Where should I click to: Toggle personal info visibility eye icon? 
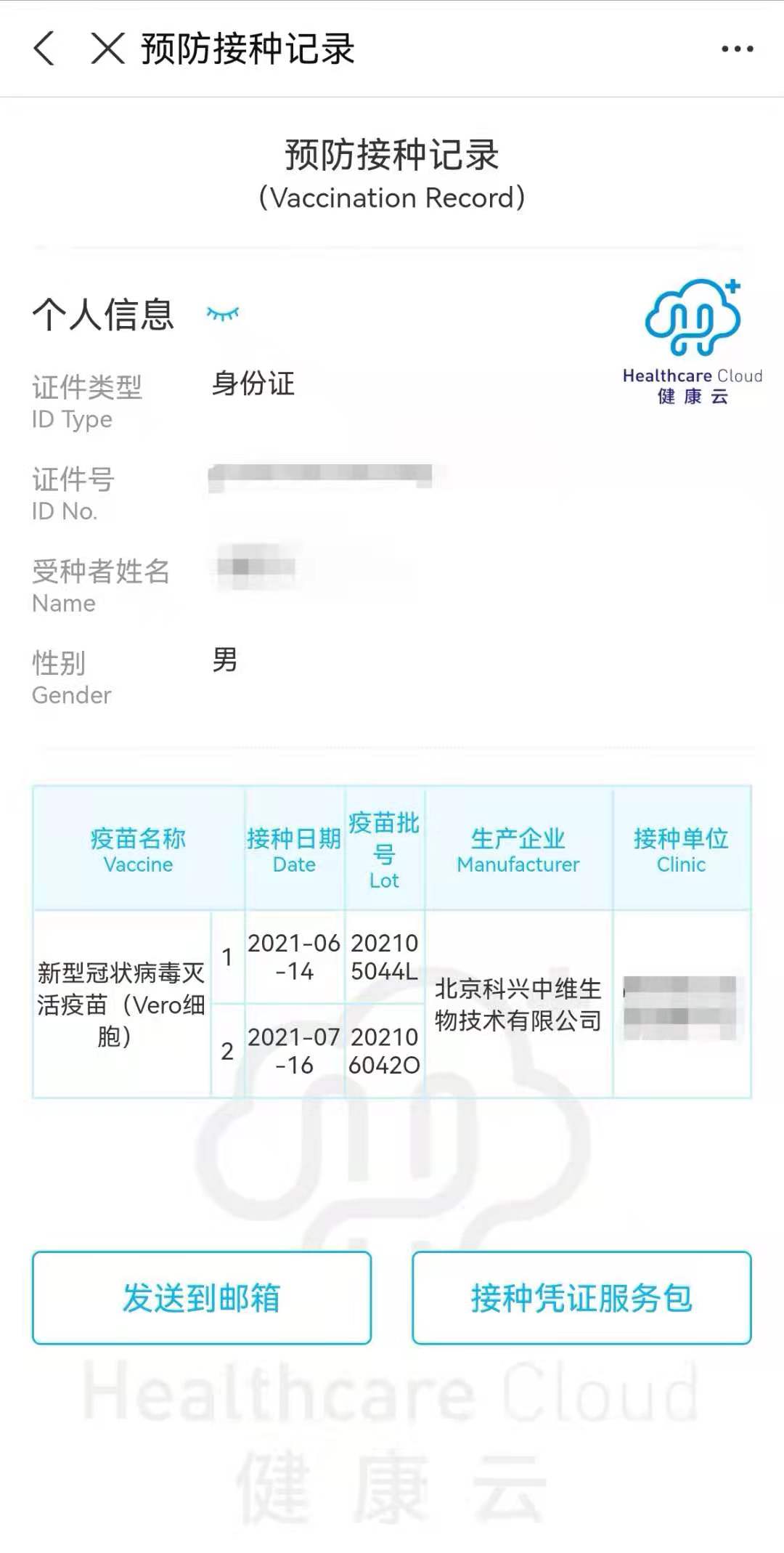tap(222, 314)
